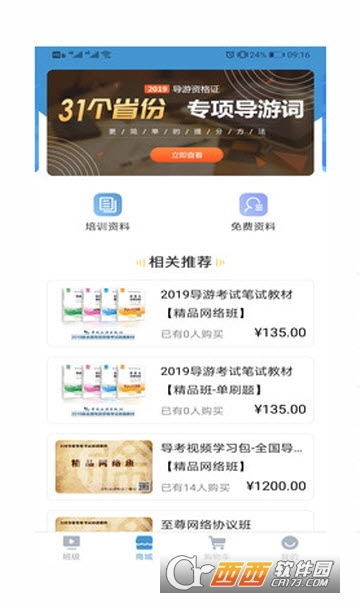
Task: Open 免费资料 free materials
Action: click(x=253, y=212)
